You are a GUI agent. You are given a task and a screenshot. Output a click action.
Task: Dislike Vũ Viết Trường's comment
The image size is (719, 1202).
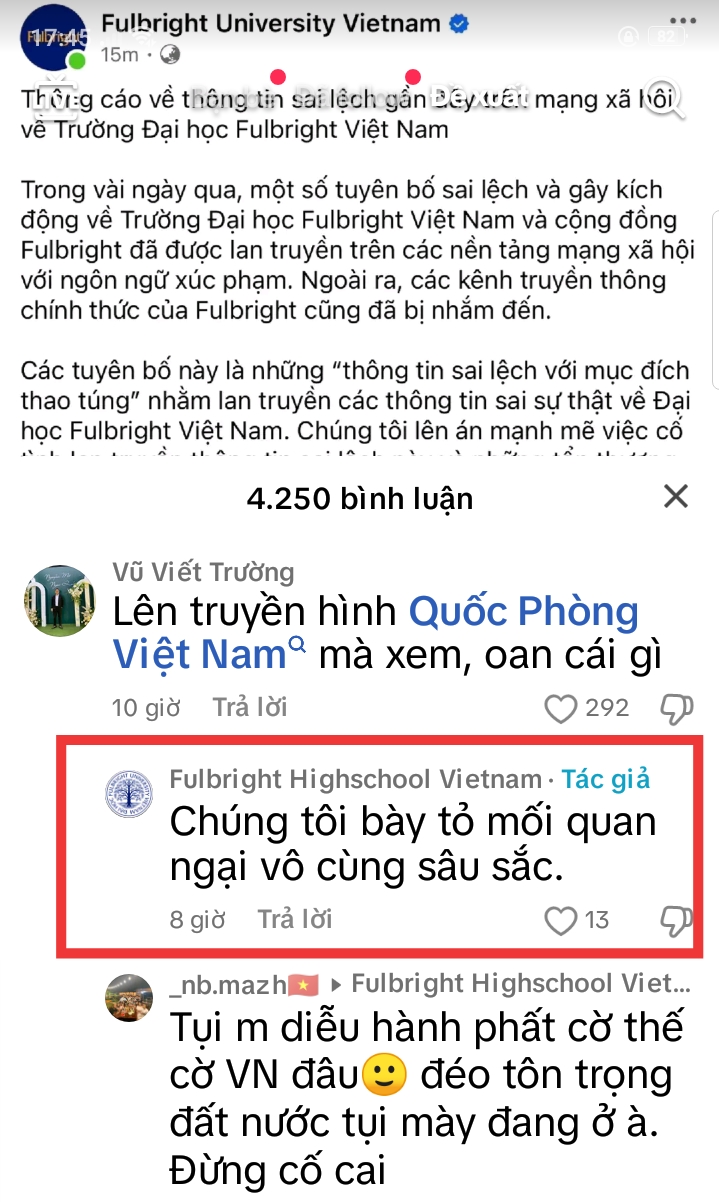click(x=677, y=710)
